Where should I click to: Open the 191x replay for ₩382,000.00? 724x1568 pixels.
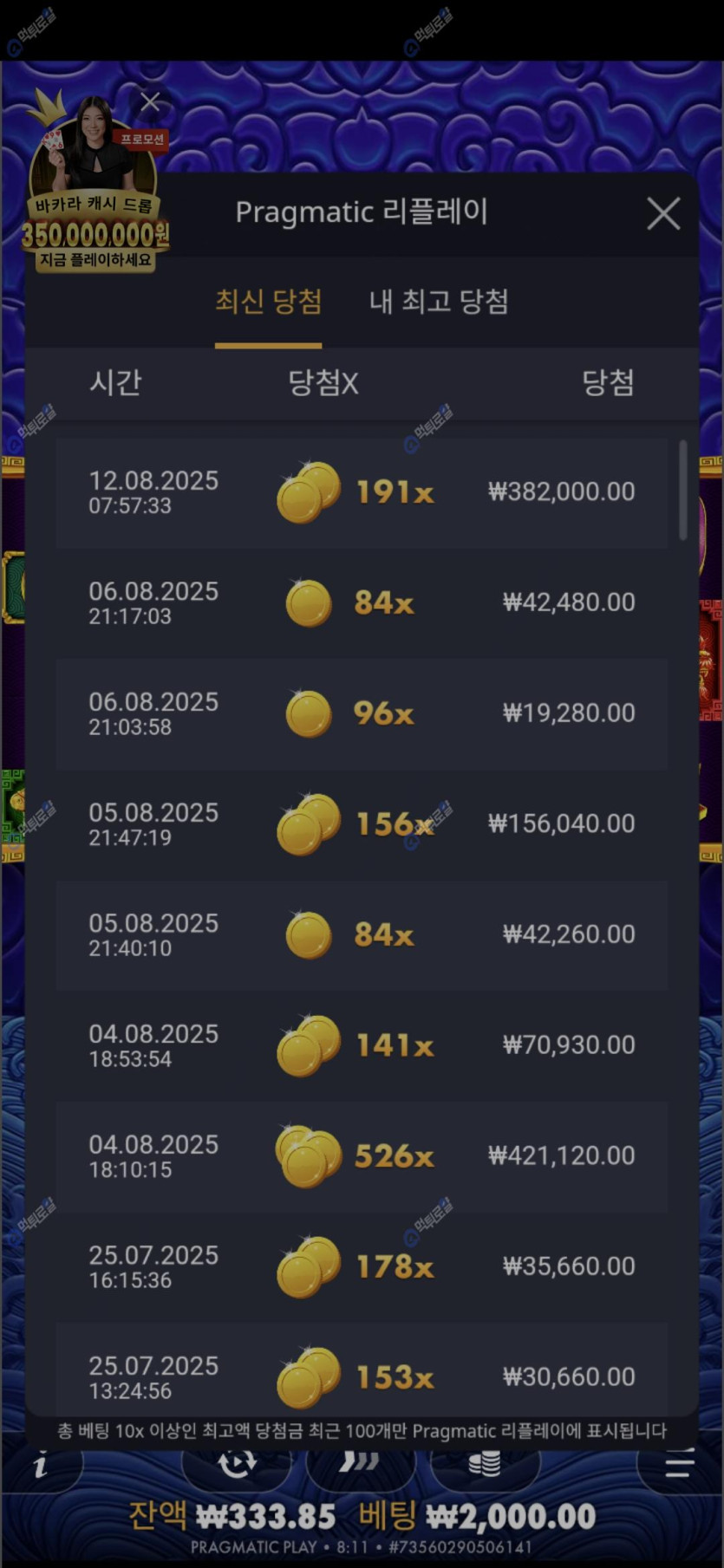362,492
